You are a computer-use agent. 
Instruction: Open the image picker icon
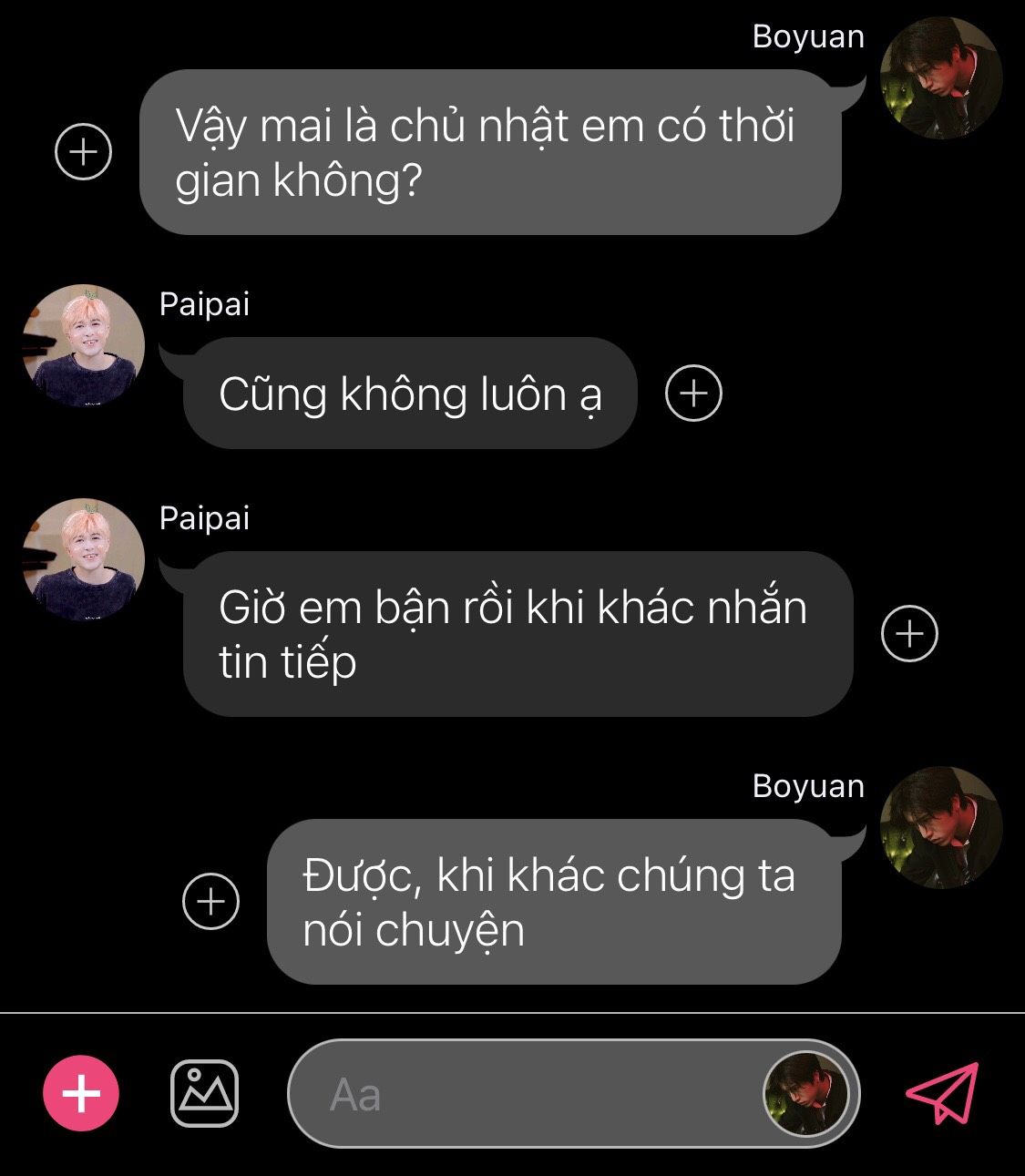tap(205, 1093)
